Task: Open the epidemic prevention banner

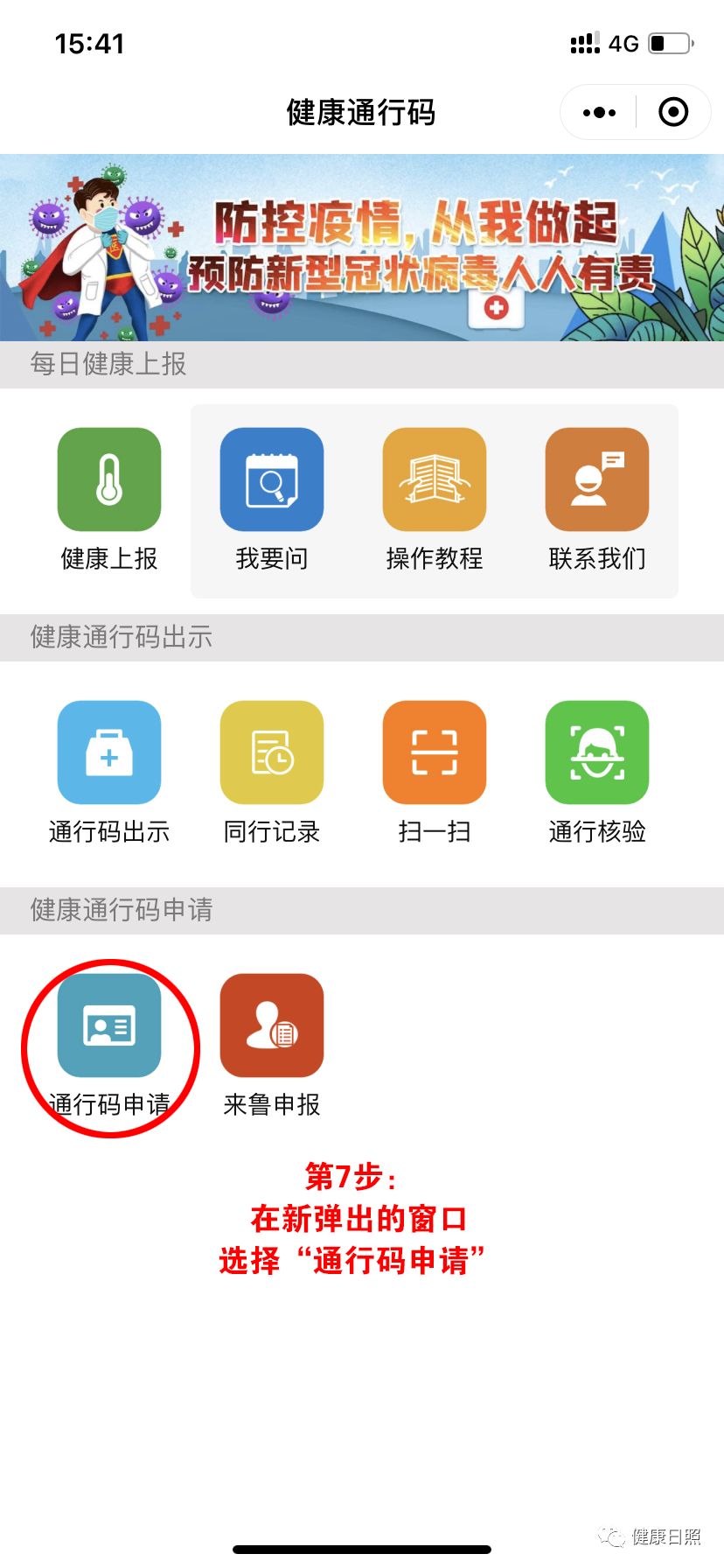Action: (x=362, y=248)
